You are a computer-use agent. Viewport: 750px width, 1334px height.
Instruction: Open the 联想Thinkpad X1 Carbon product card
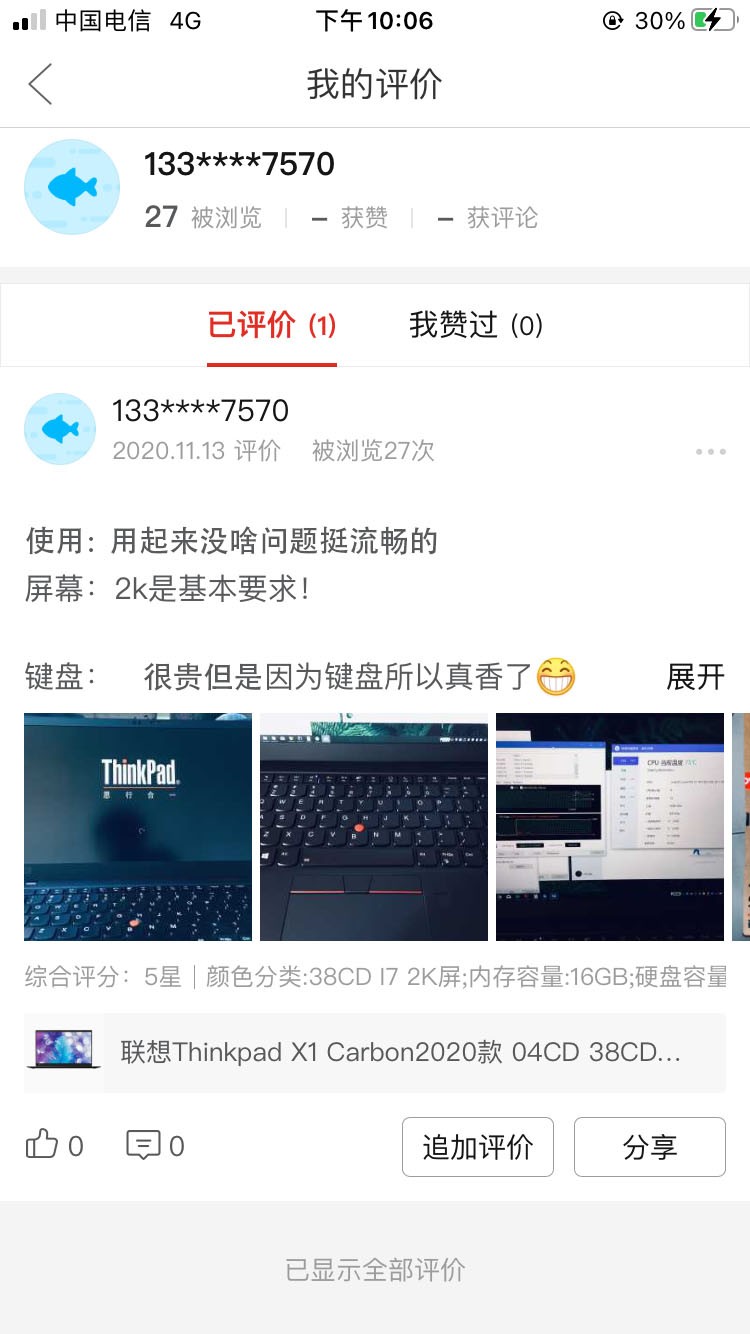pos(375,1052)
